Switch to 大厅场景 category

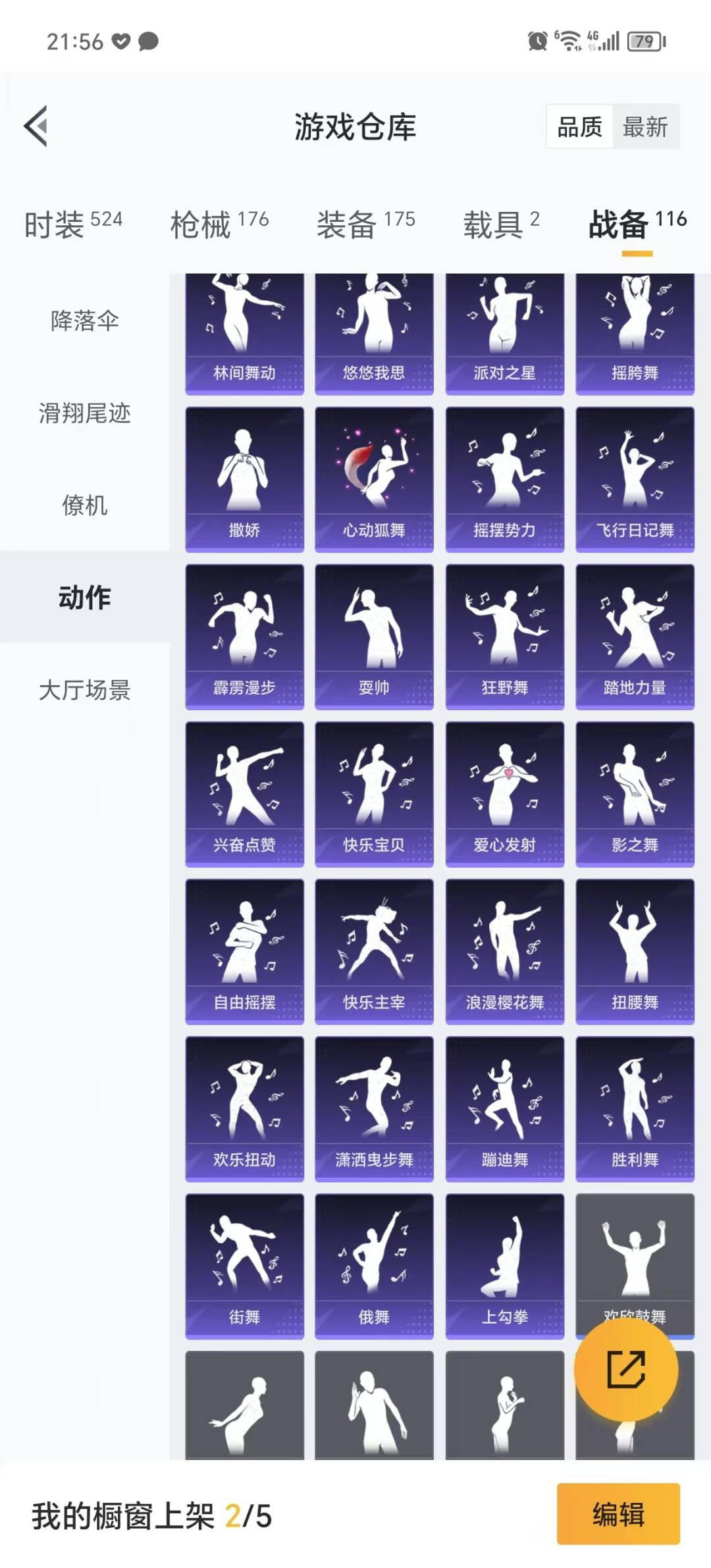pos(84,689)
